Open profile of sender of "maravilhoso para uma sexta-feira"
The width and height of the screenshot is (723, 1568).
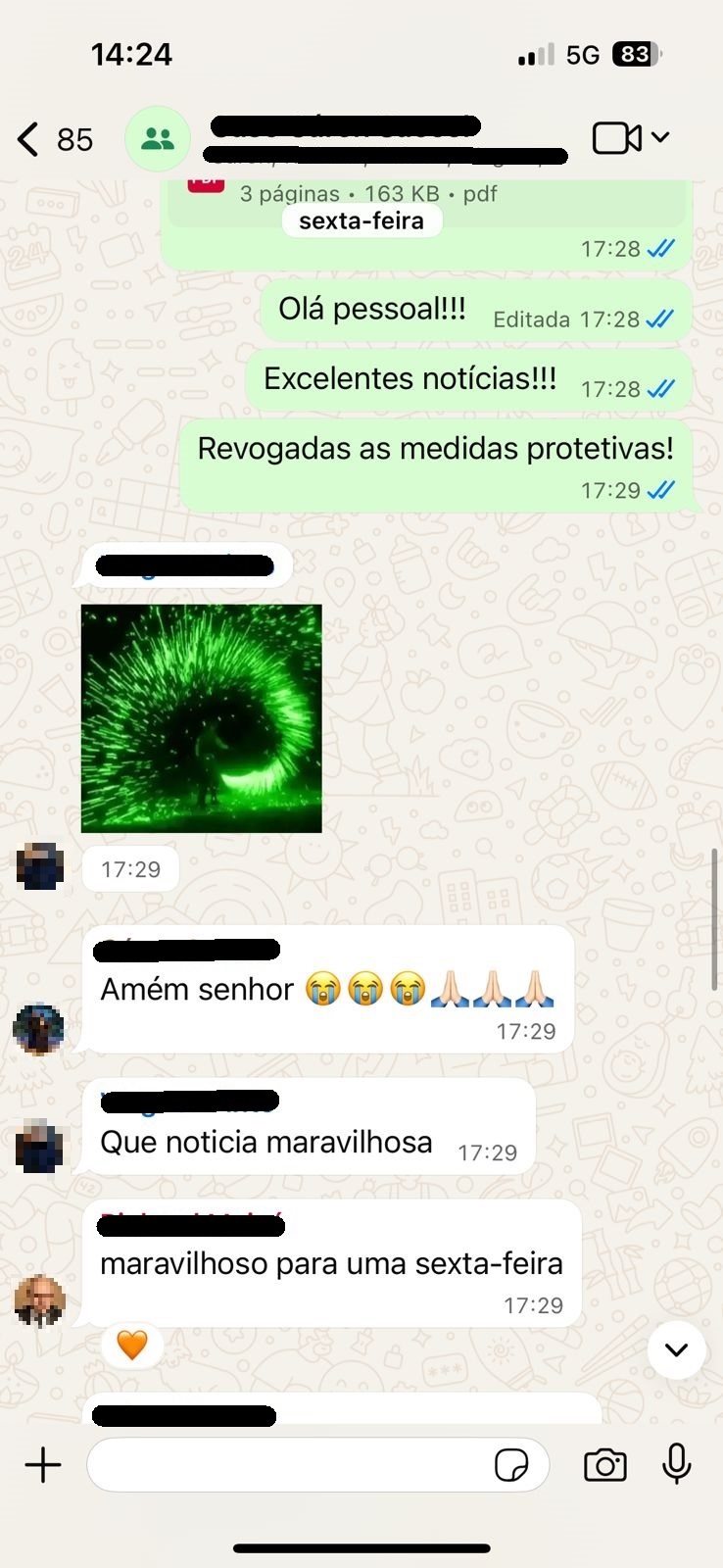coord(40,1300)
